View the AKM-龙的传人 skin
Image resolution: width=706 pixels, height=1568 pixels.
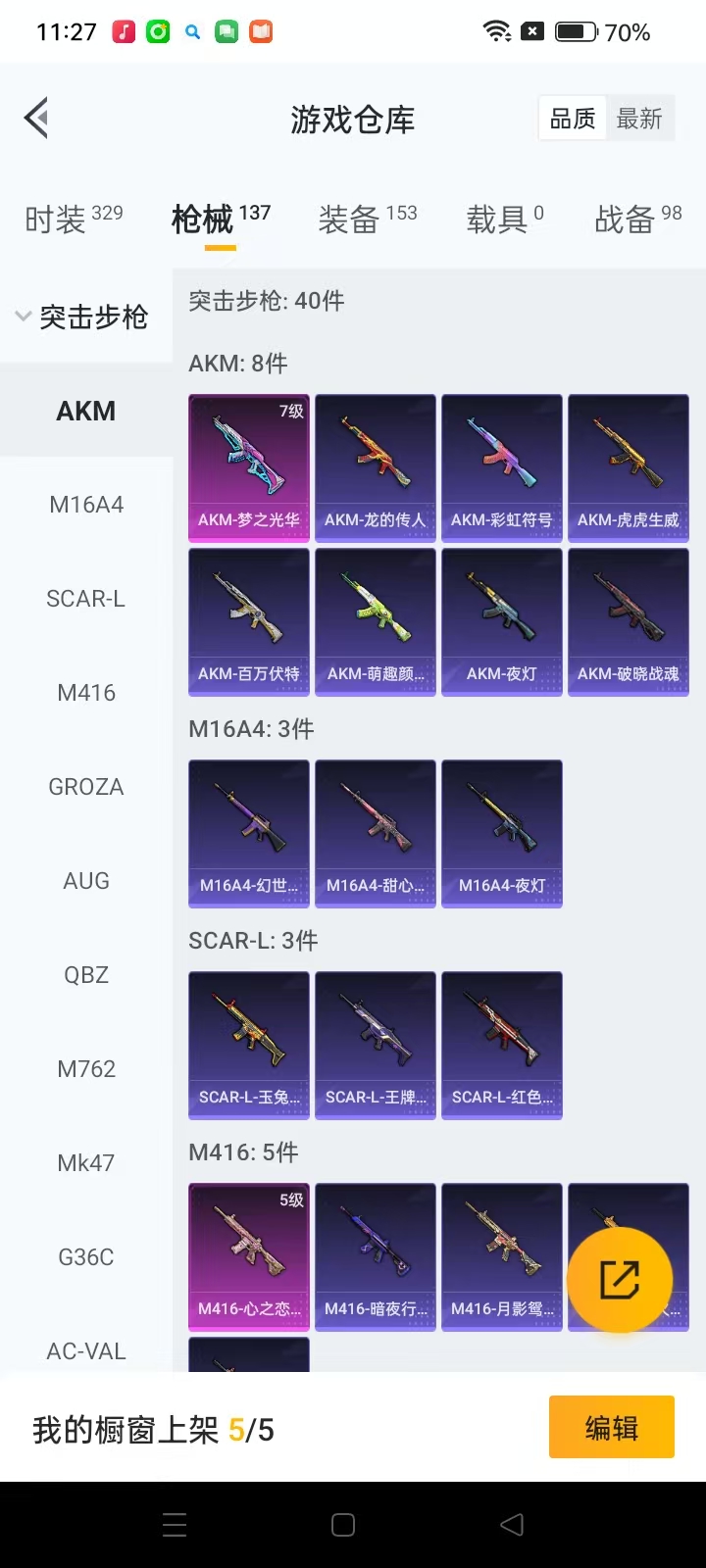376,467
